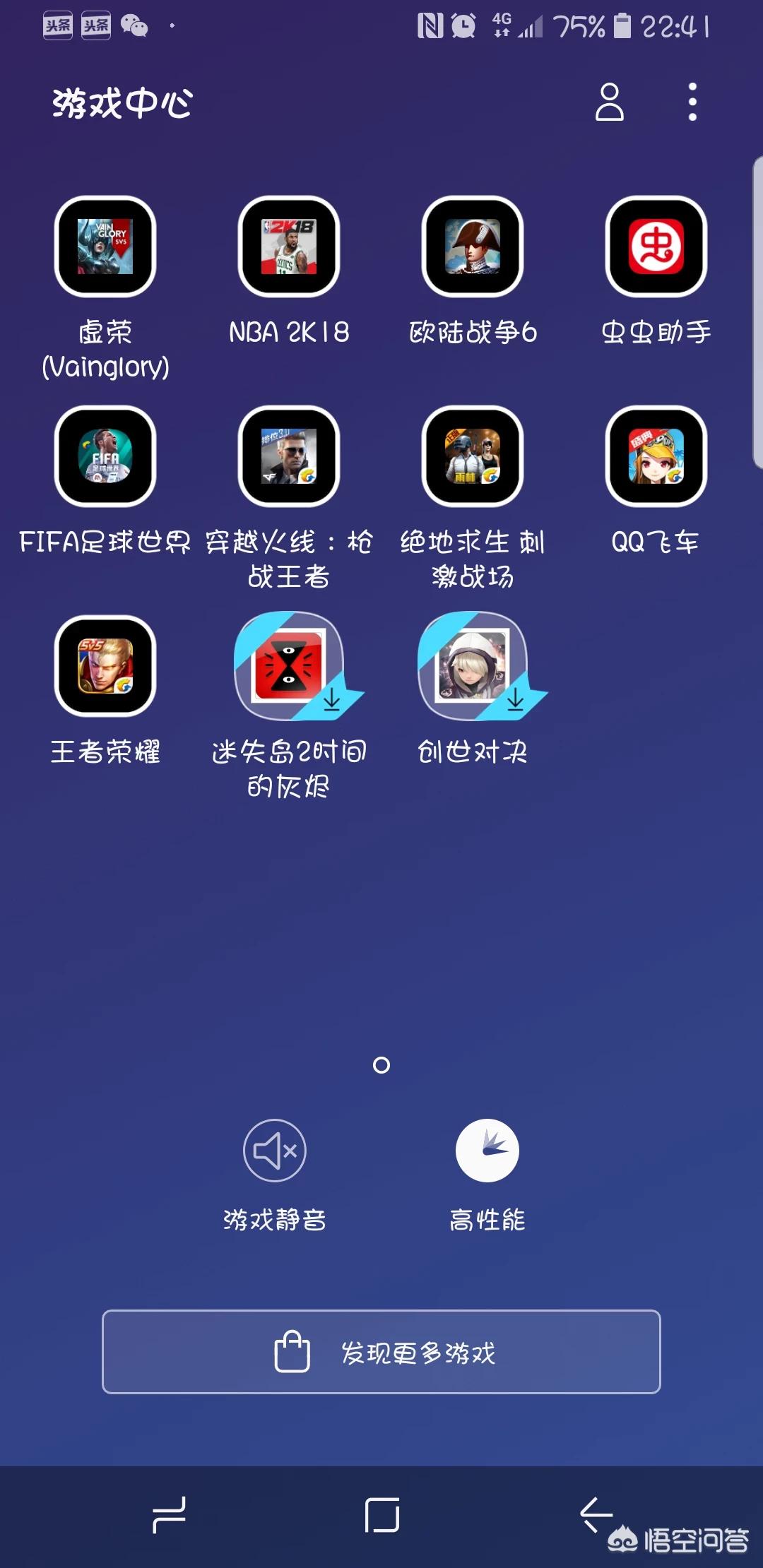The image size is (763, 1568).
Task: Go back with the navigation arrow
Action: coord(596,1515)
